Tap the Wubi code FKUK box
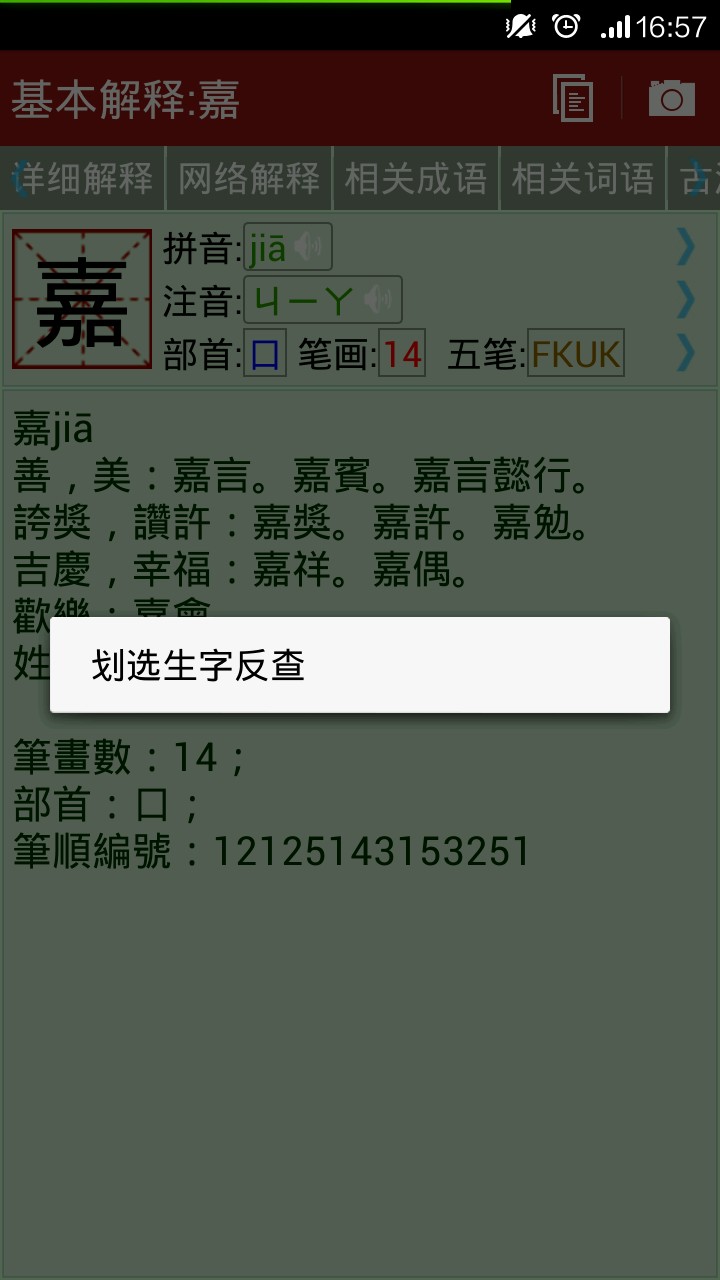The image size is (720, 1280). [x=576, y=354]
